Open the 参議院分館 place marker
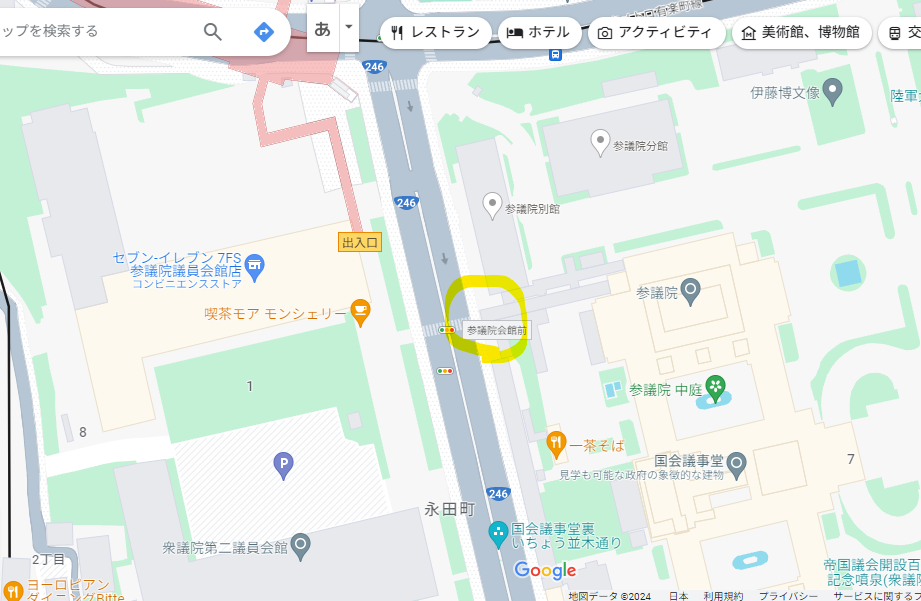Viewport: 921px width, 601px height. pyautogui.click(x=600, y=143)
